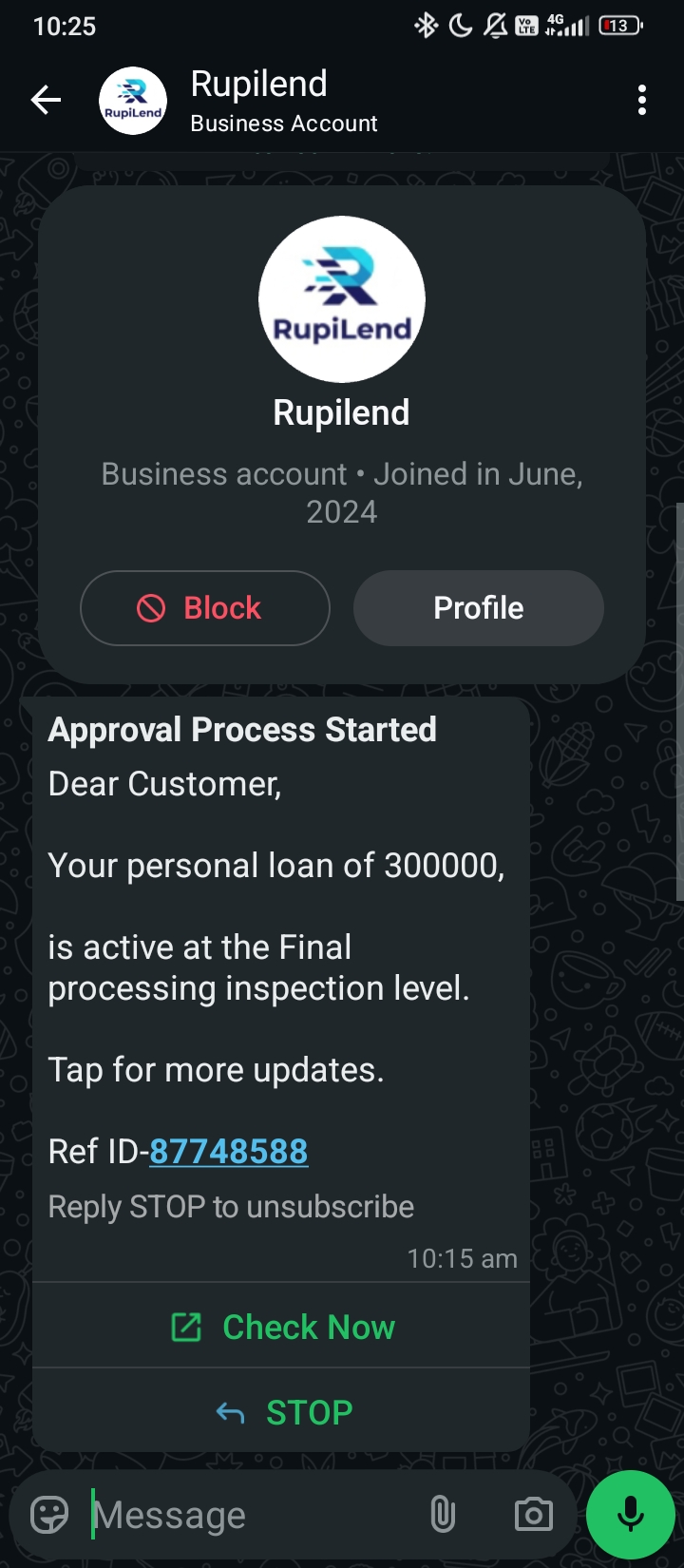Tap Check Now on the loan message
The height and width of the screenshot is (1568, 684).
click(x=282, y=1327)
